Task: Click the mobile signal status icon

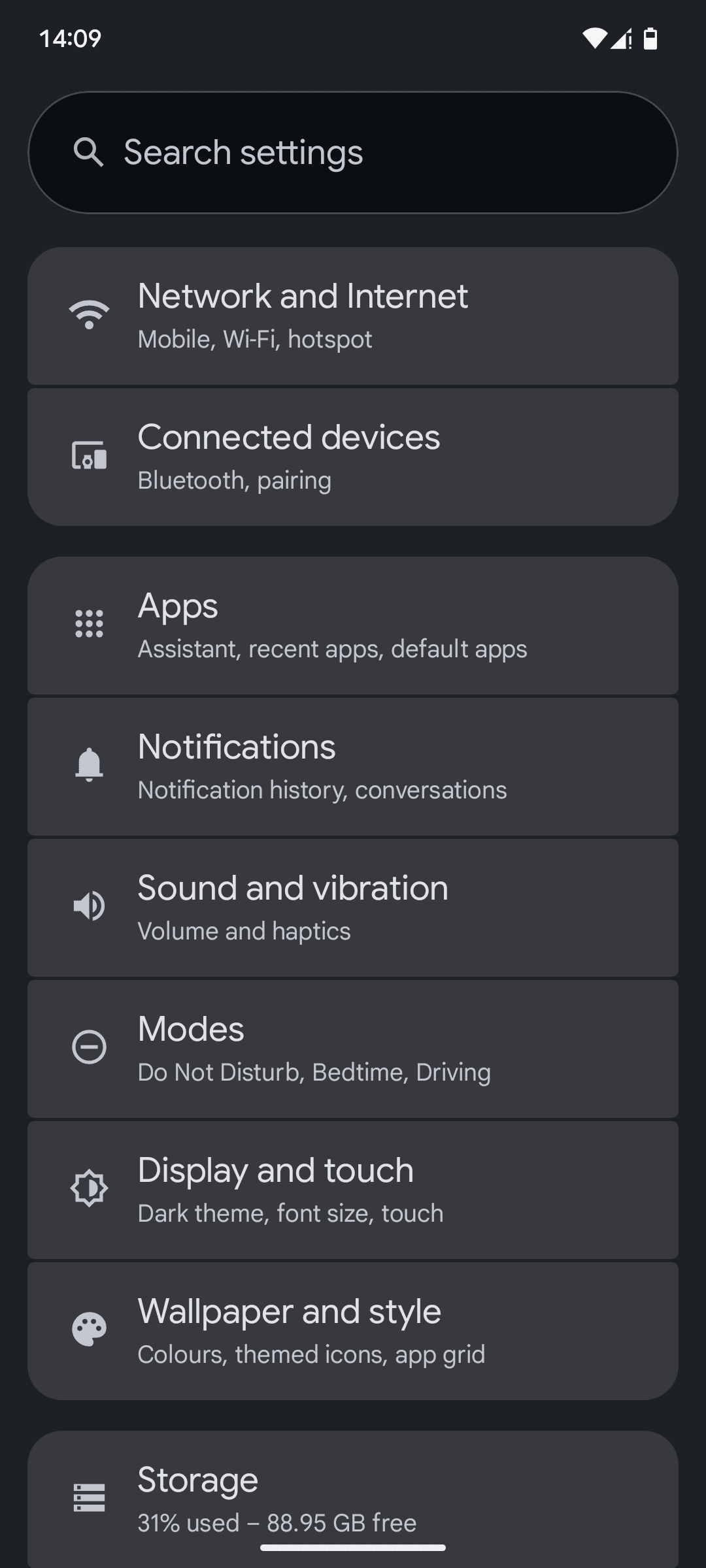Action: [x=621, y=39]
